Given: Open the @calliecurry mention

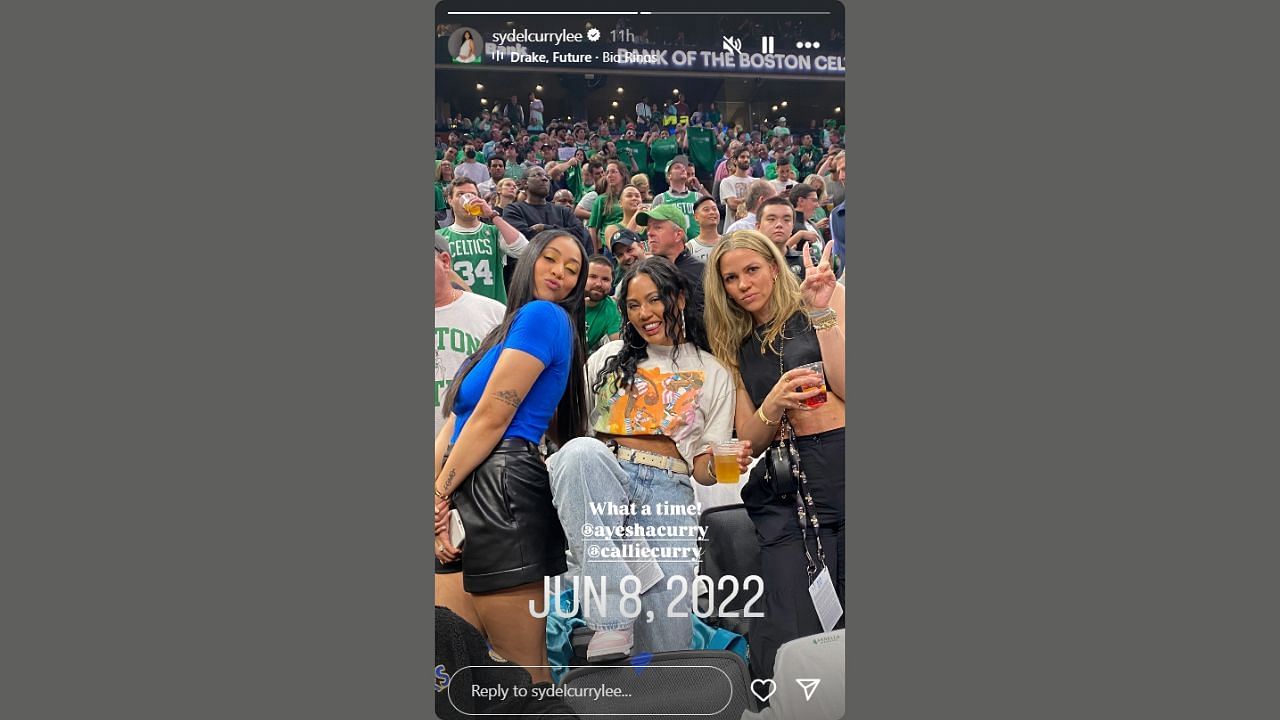Looking at the screenshot, I should coord(645,551).
